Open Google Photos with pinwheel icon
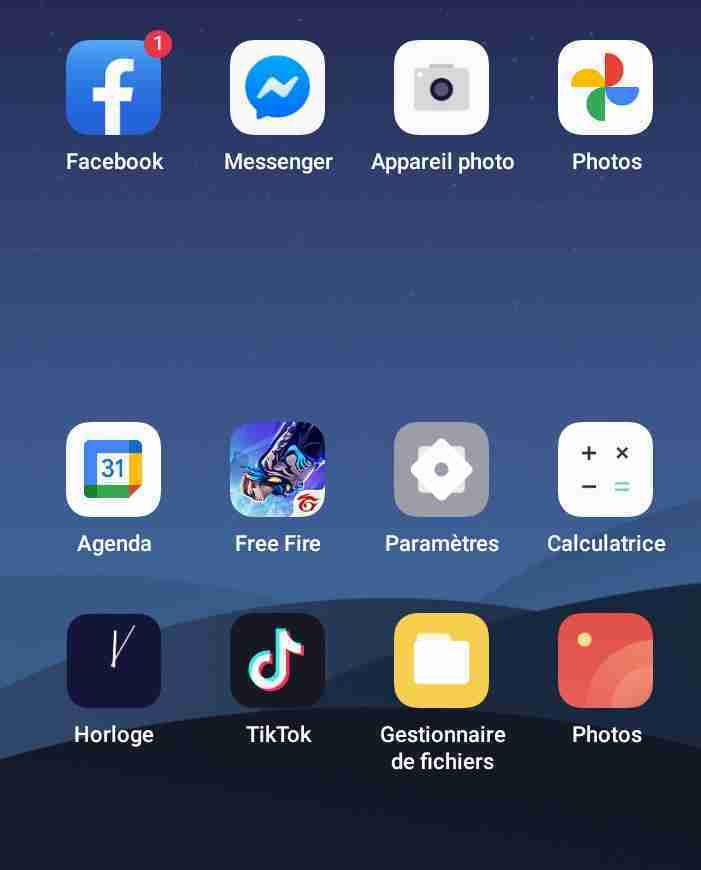Viewport: 701px width, 870px height. [x=605, y=88]
